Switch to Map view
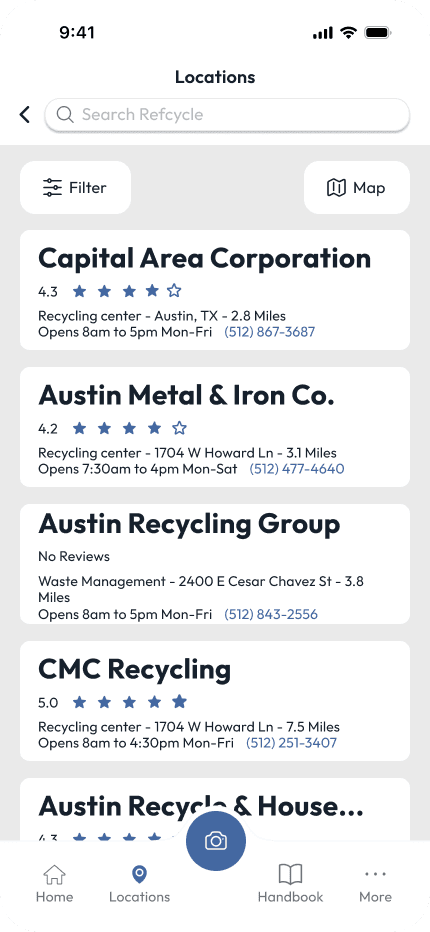This screenshot has width=430, height=932. [357, 188]
